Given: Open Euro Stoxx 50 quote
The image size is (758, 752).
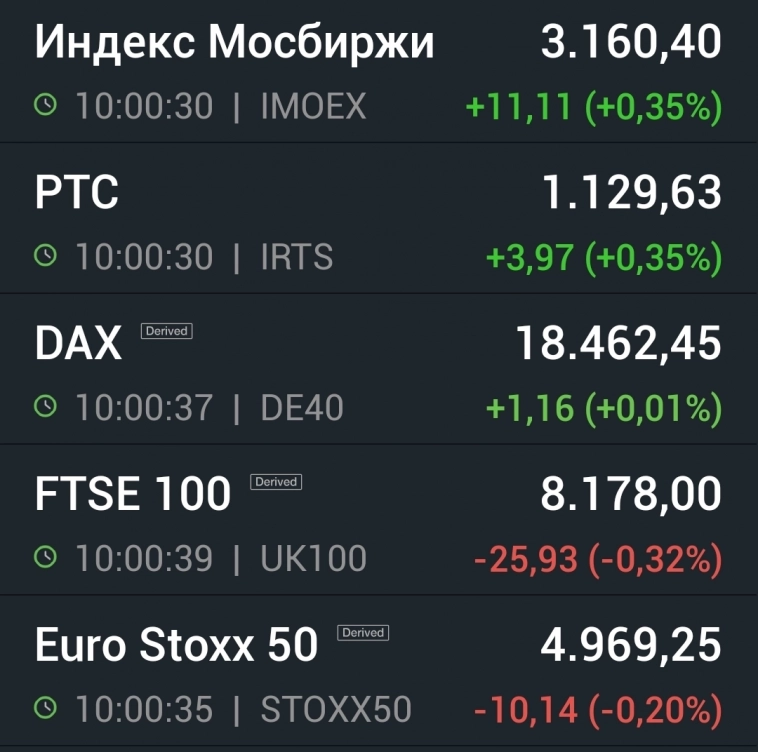Looking at the screenshot, I should pyautogui.click(x=176, y=646).
